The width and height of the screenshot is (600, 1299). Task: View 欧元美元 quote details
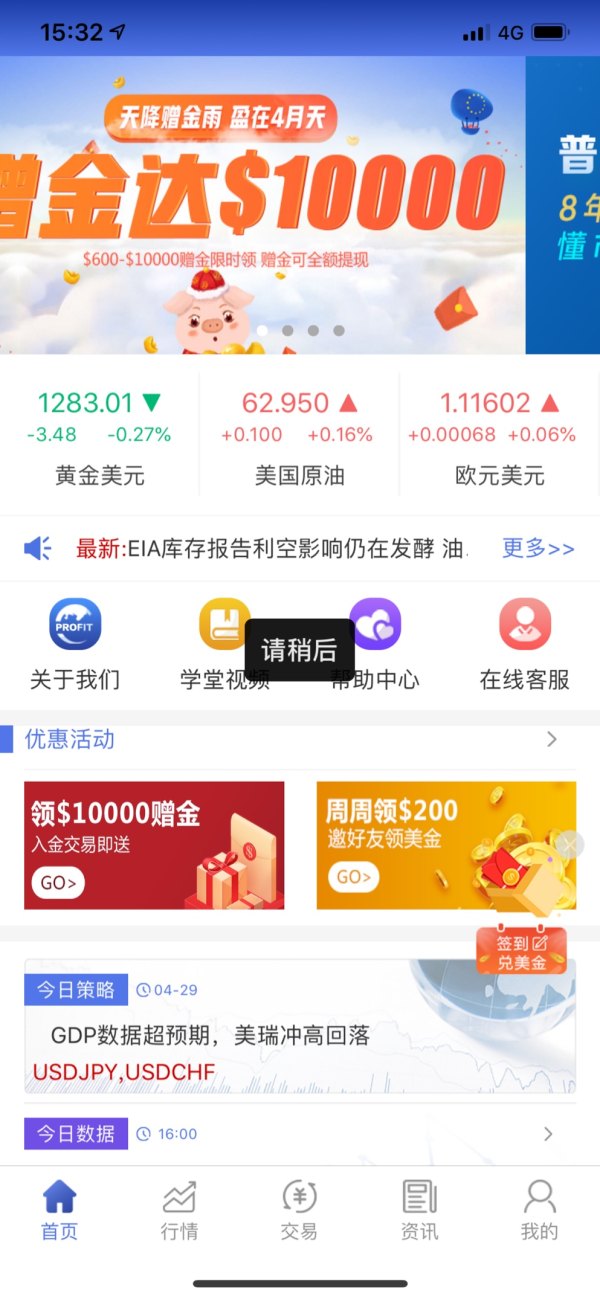(x=499, y=436)
